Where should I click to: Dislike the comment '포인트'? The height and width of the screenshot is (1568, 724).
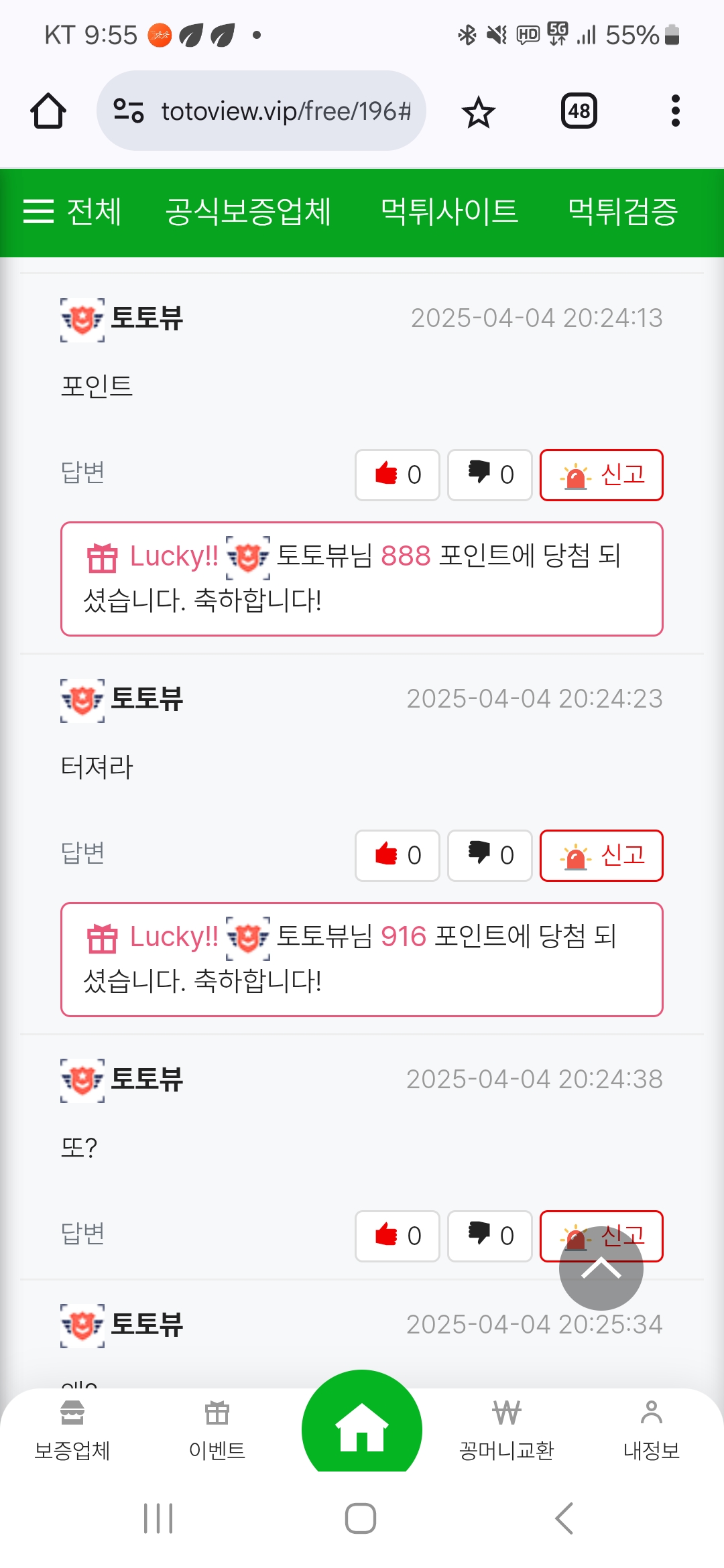490,474
